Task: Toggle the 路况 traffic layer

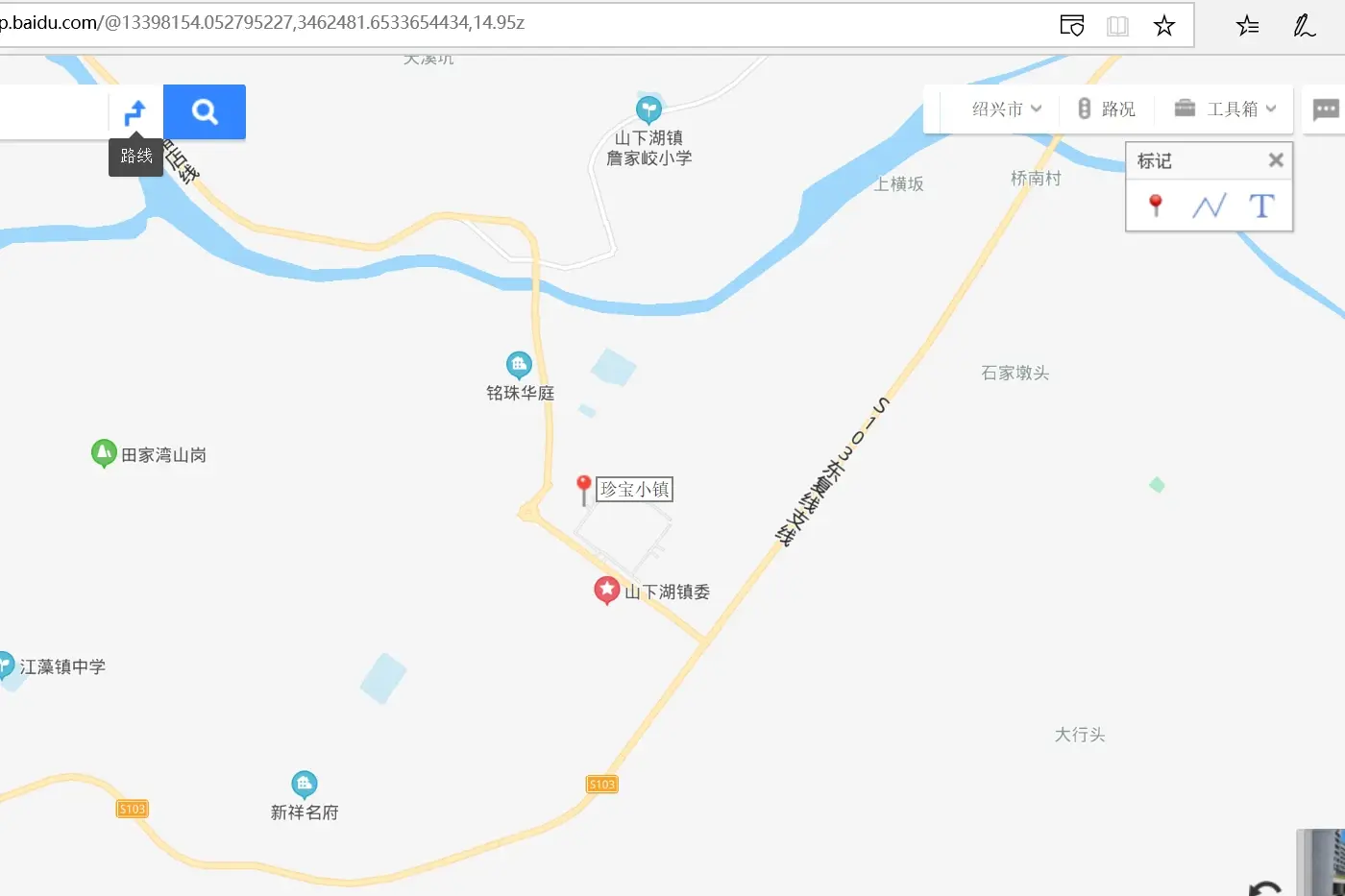Action: [x=1107, y=109]
